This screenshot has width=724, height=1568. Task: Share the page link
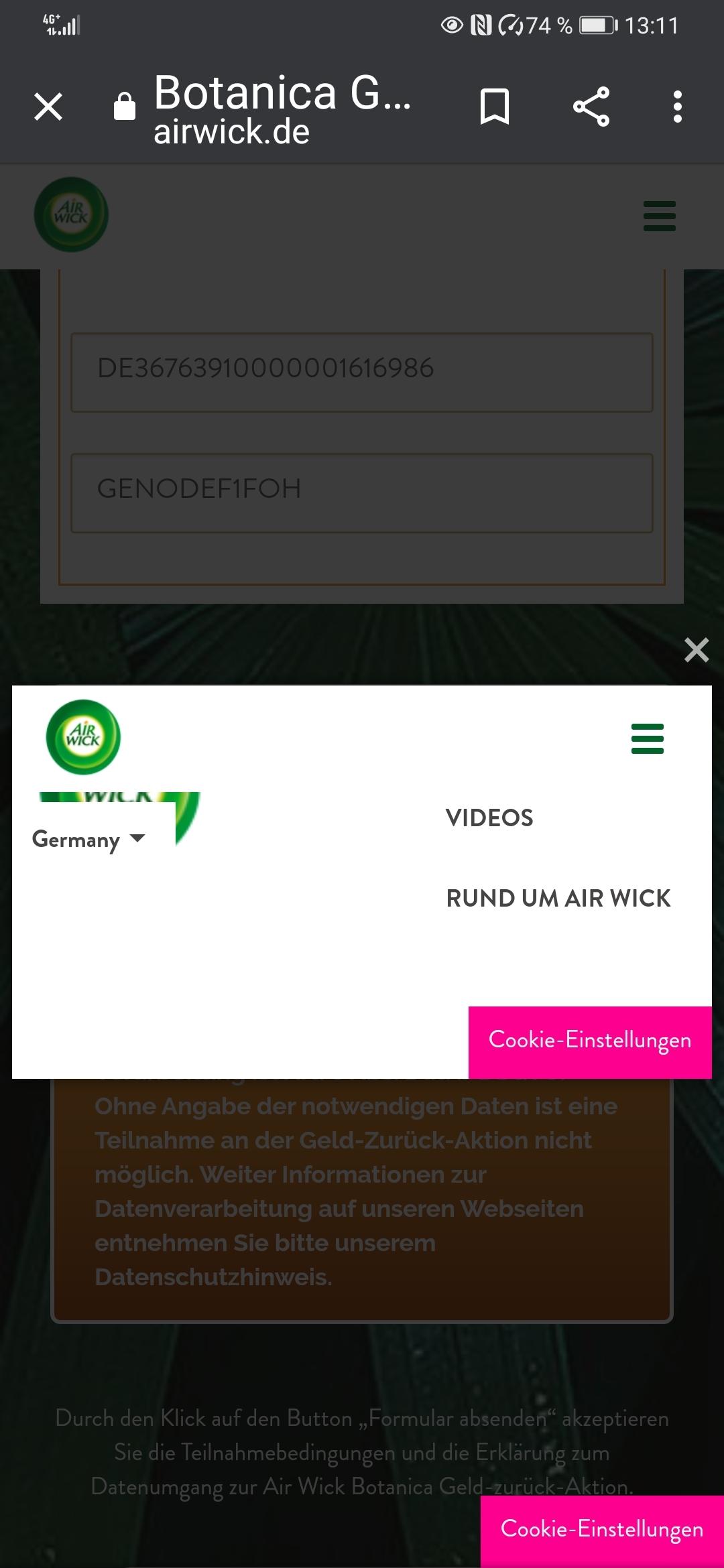click(x=591, y=107)
